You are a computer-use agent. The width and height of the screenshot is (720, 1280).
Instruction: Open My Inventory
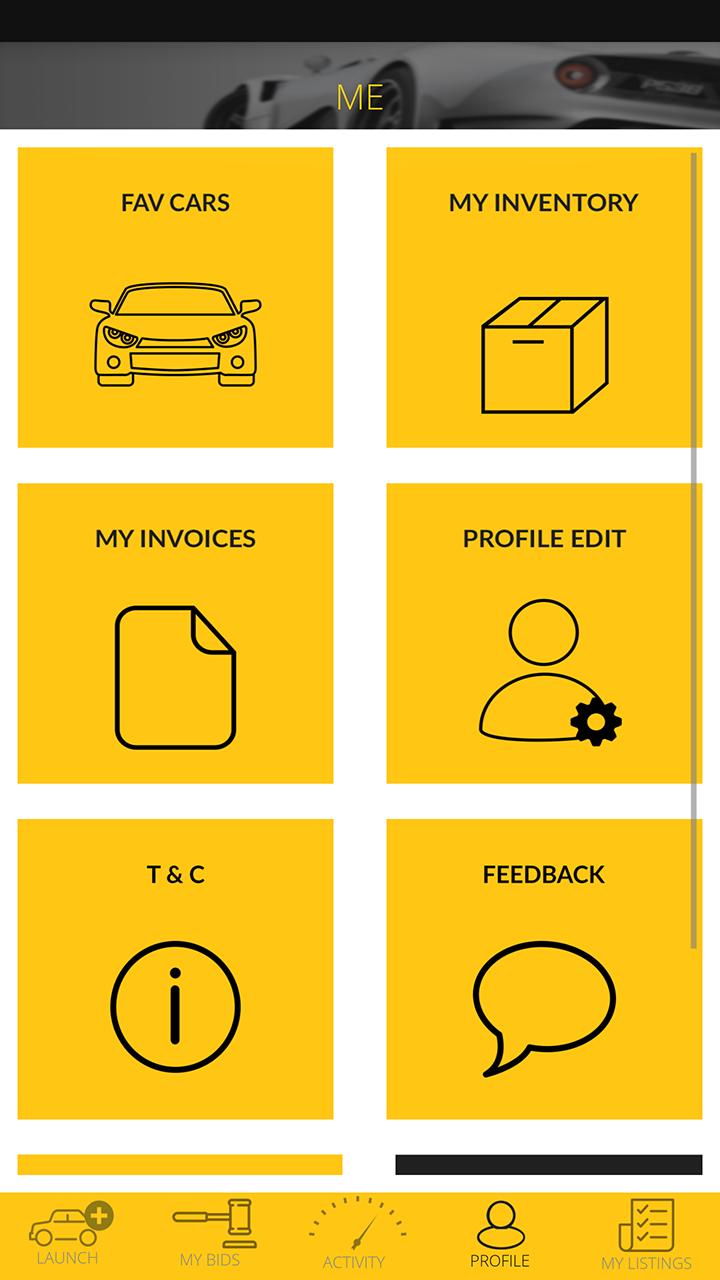click(x=543, y=297)
